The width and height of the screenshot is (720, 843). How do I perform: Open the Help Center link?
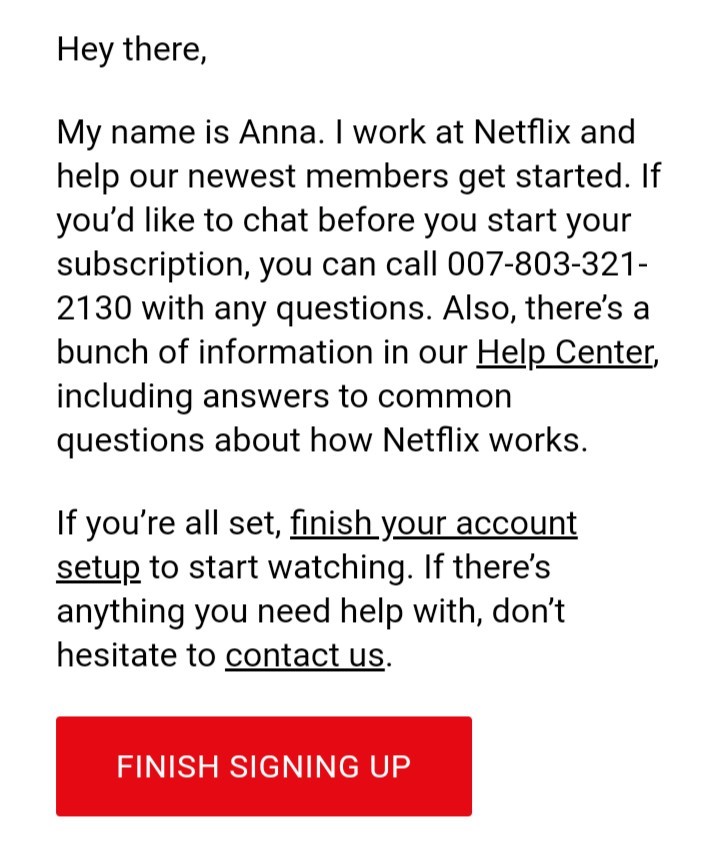point(566,353)
